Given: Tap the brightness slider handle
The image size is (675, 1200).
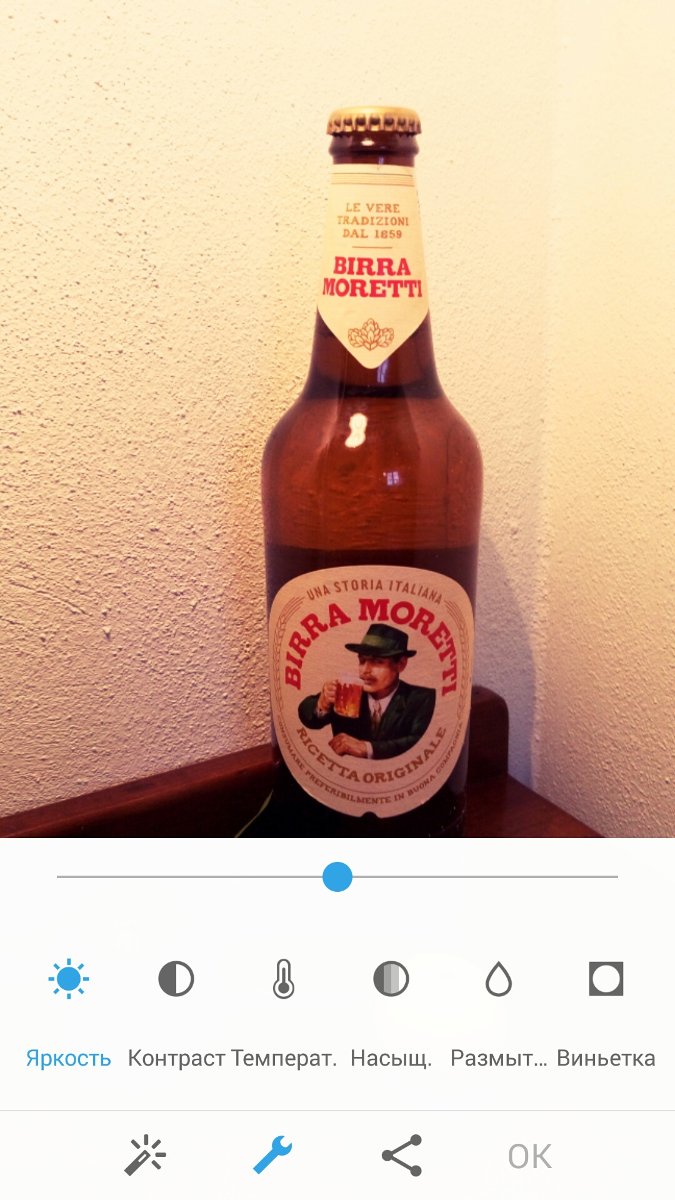Looking at the screenshot, I should coord(338,877).
